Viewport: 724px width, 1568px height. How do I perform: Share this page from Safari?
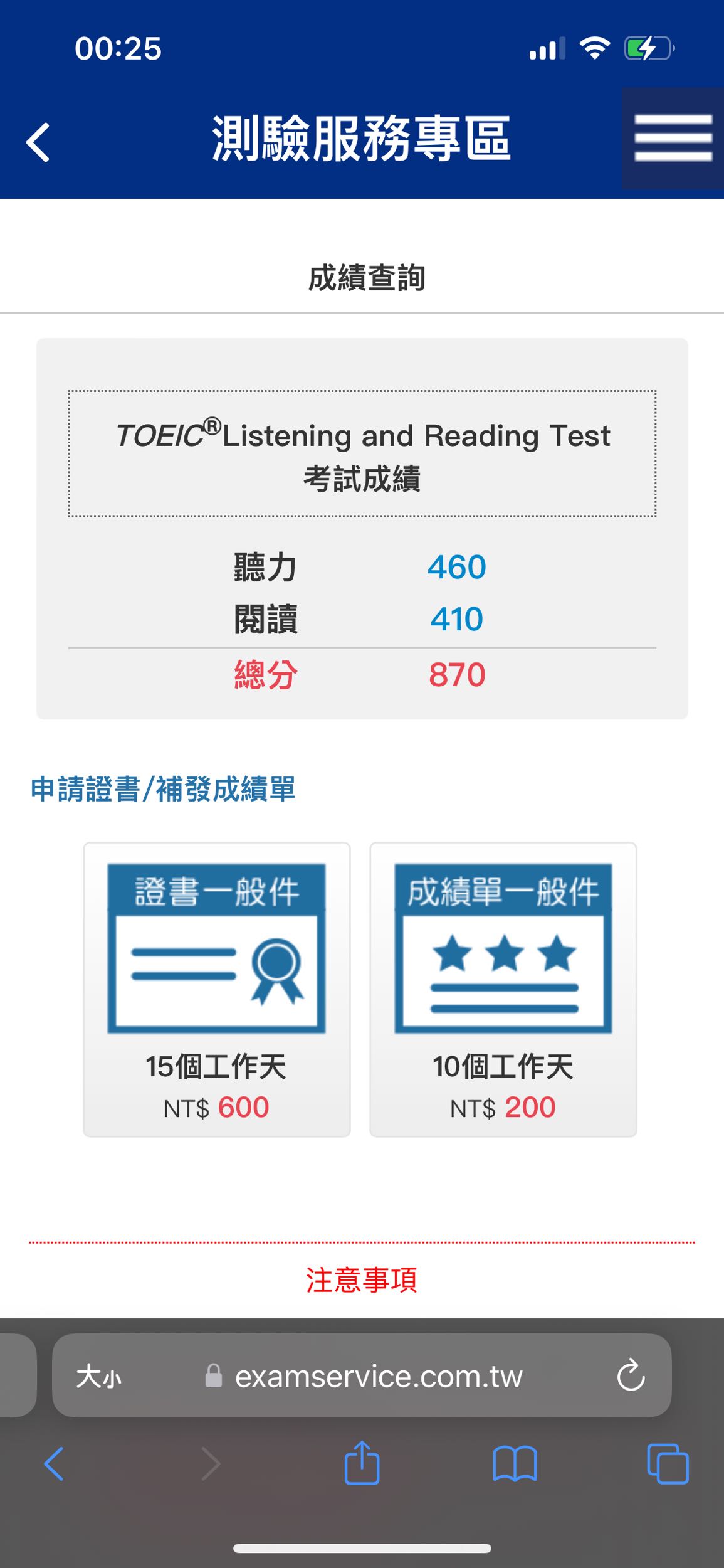click(x=362, y=1464)
